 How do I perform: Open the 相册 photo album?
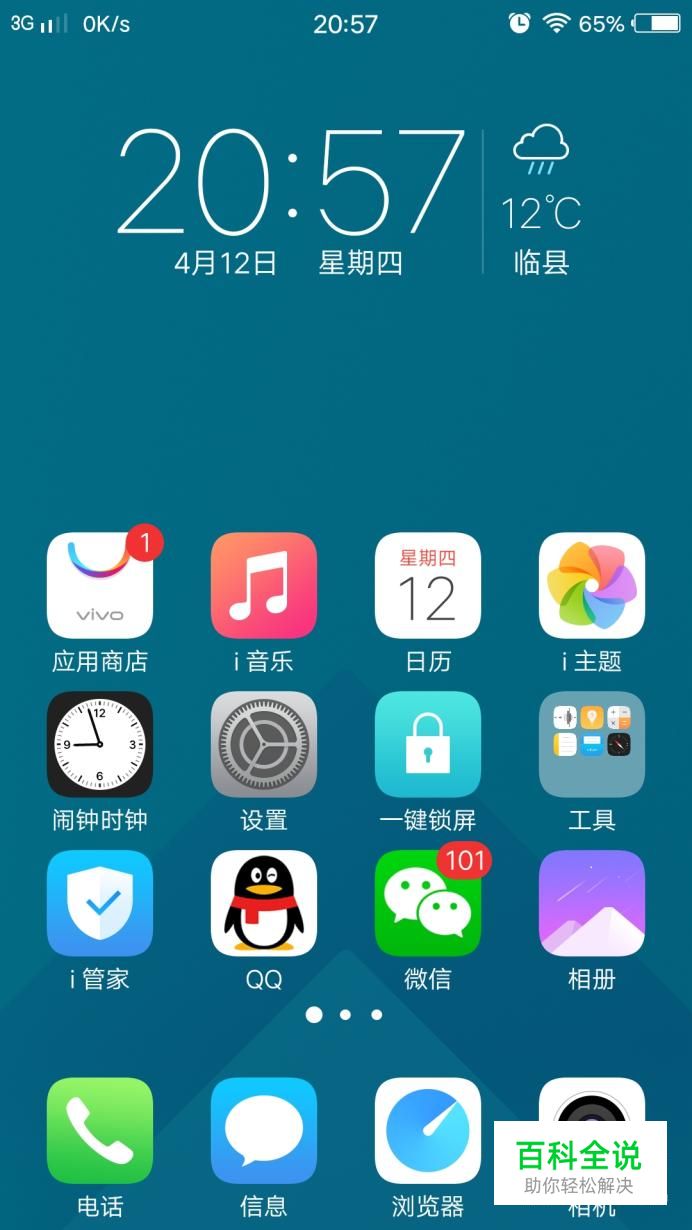[x=592, y=904]
